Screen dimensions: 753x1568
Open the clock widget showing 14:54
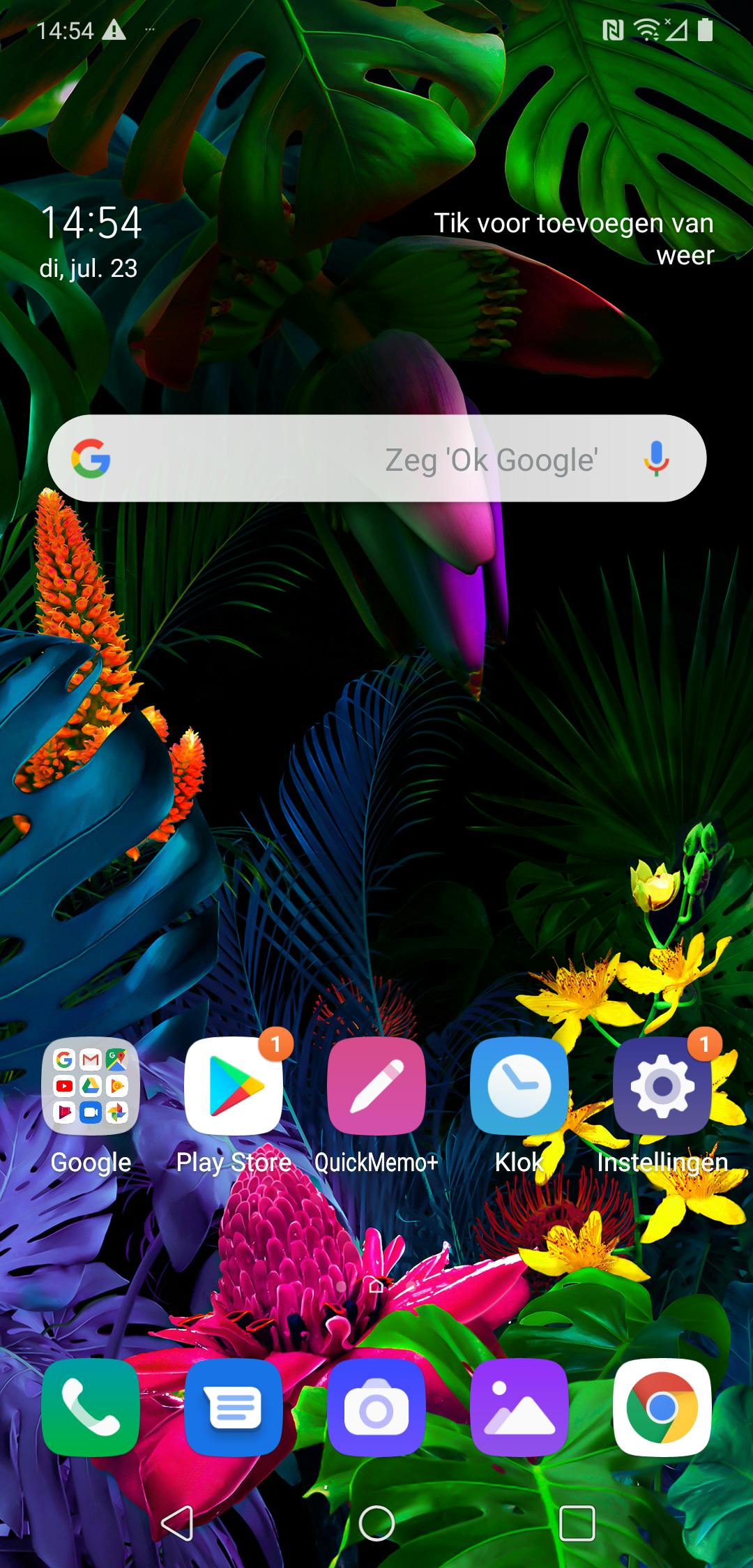point(91,224)
